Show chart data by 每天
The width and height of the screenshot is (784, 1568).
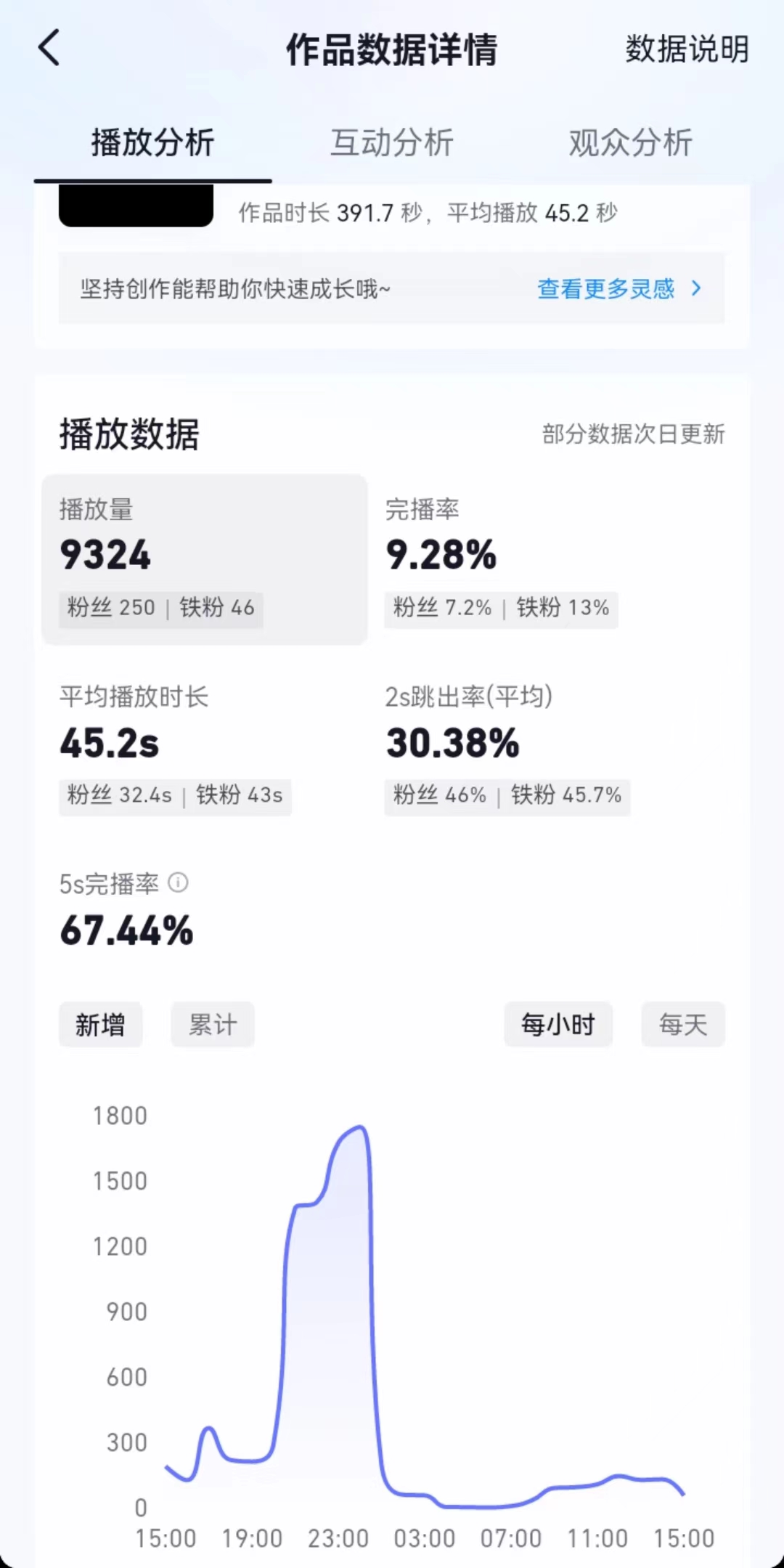pos(682,1025)
